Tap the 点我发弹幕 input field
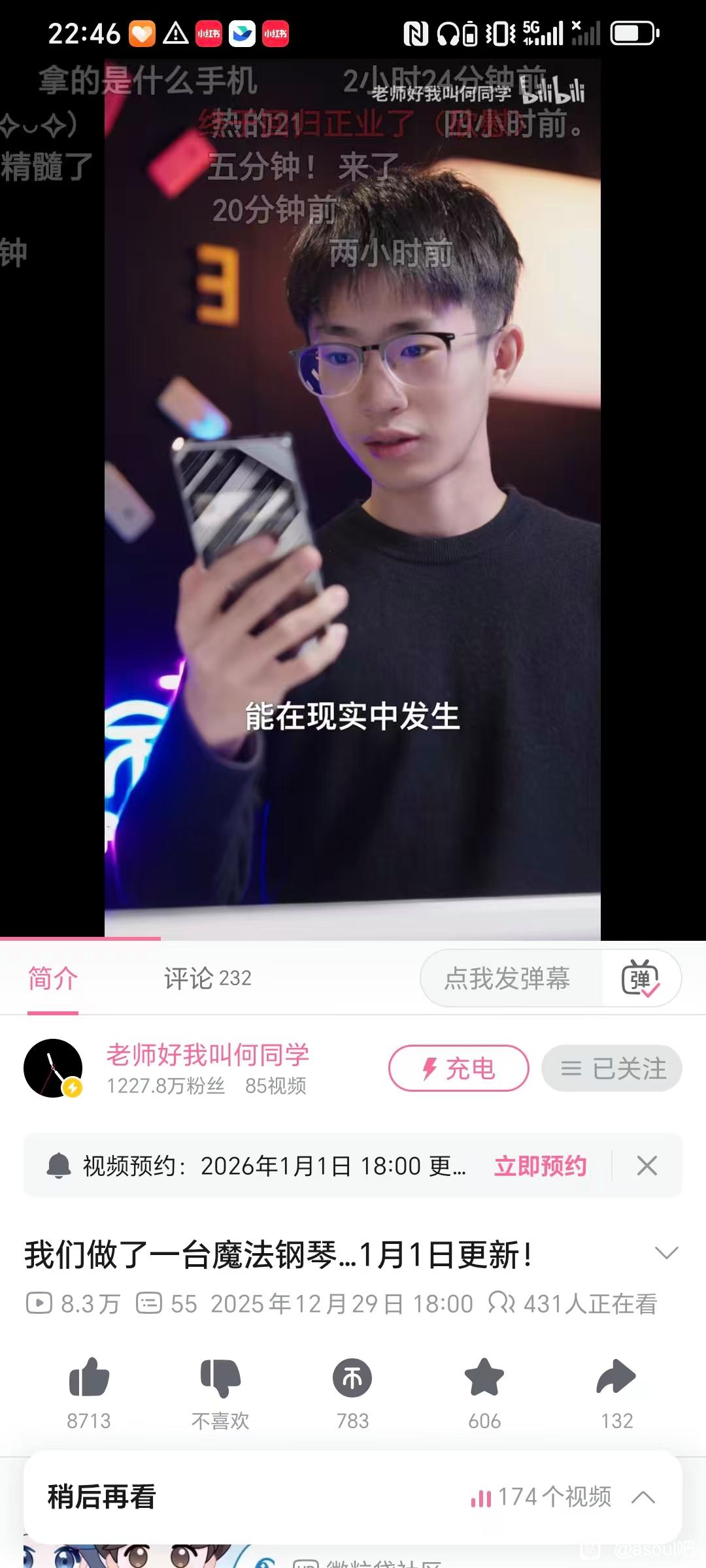Screen dimensions: 706x1568 pyautogui.click(x=507, y=979)
